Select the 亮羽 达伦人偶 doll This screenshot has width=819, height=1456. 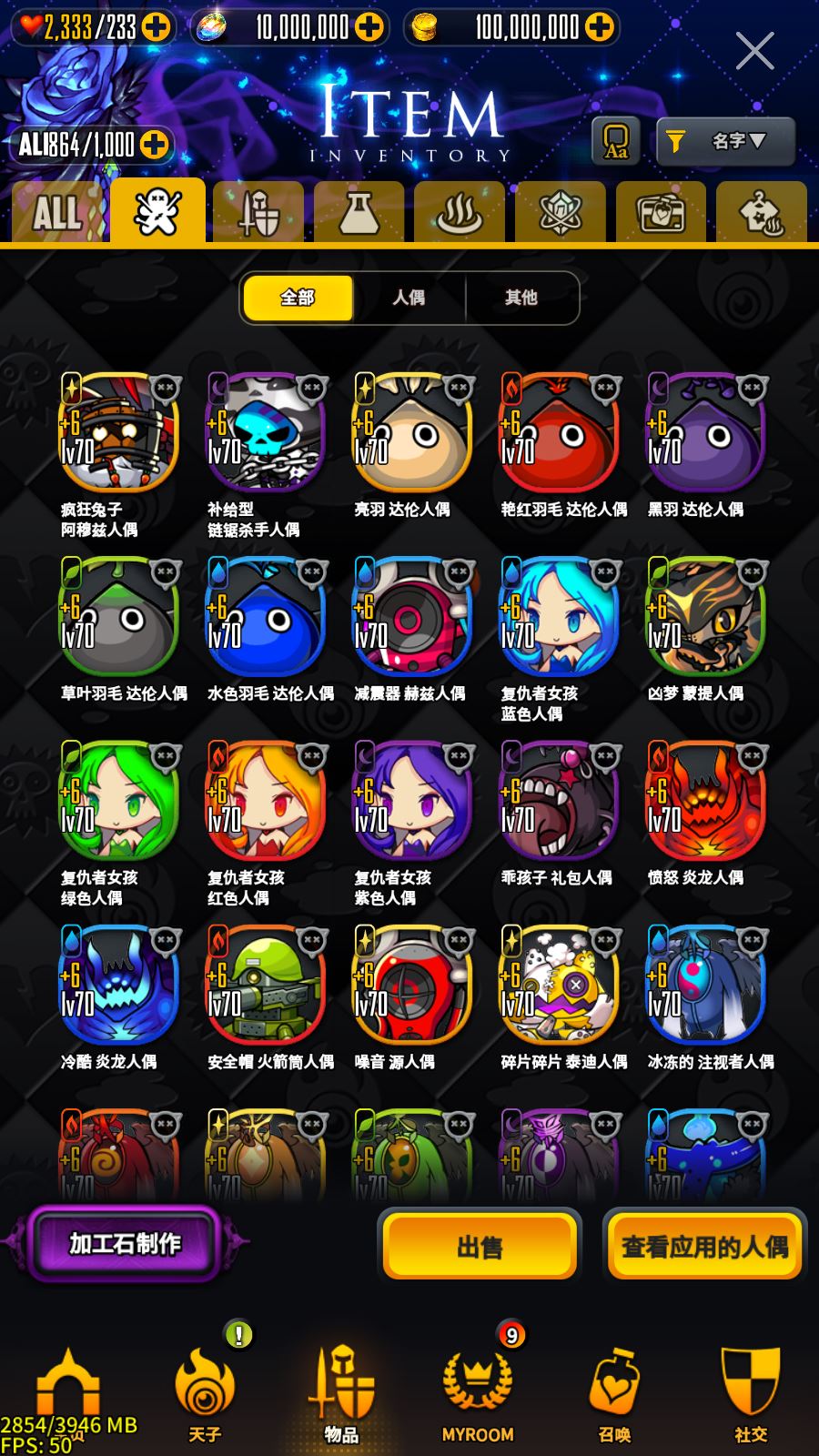[x=411, y=432]
